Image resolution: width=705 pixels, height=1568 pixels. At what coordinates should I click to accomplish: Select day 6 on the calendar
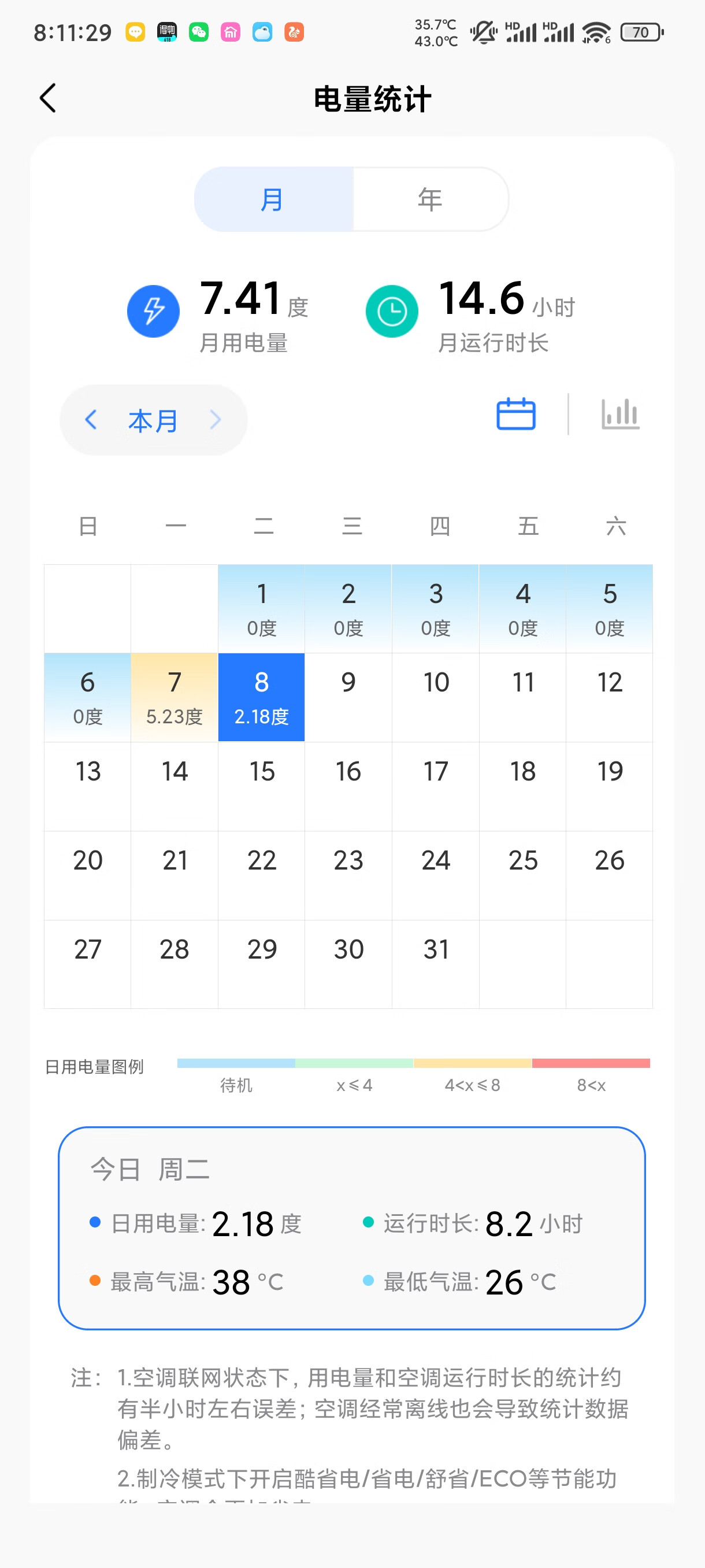[x=88, y=698]
